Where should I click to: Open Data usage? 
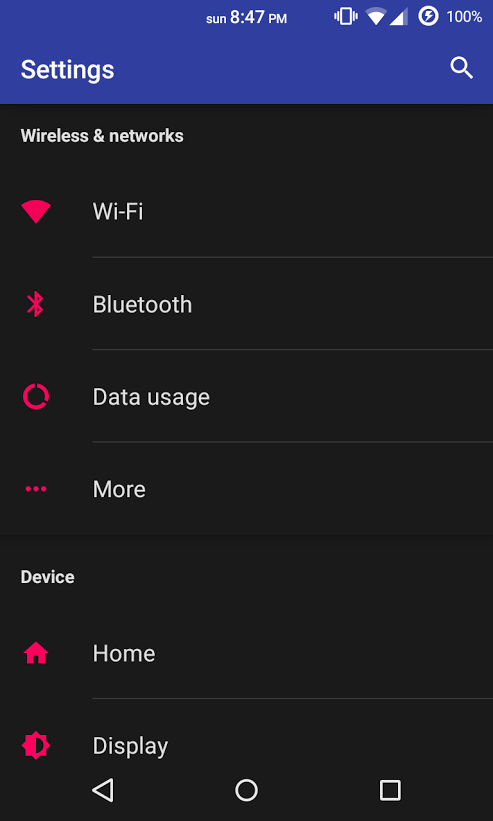246,396
